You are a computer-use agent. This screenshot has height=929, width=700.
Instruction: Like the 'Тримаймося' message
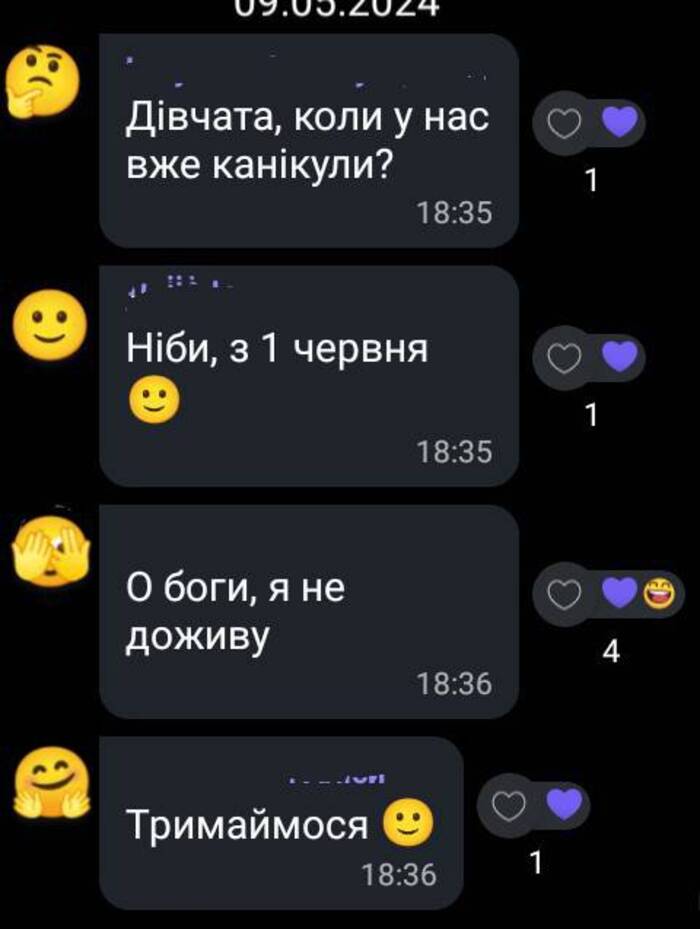coord(510,804)
